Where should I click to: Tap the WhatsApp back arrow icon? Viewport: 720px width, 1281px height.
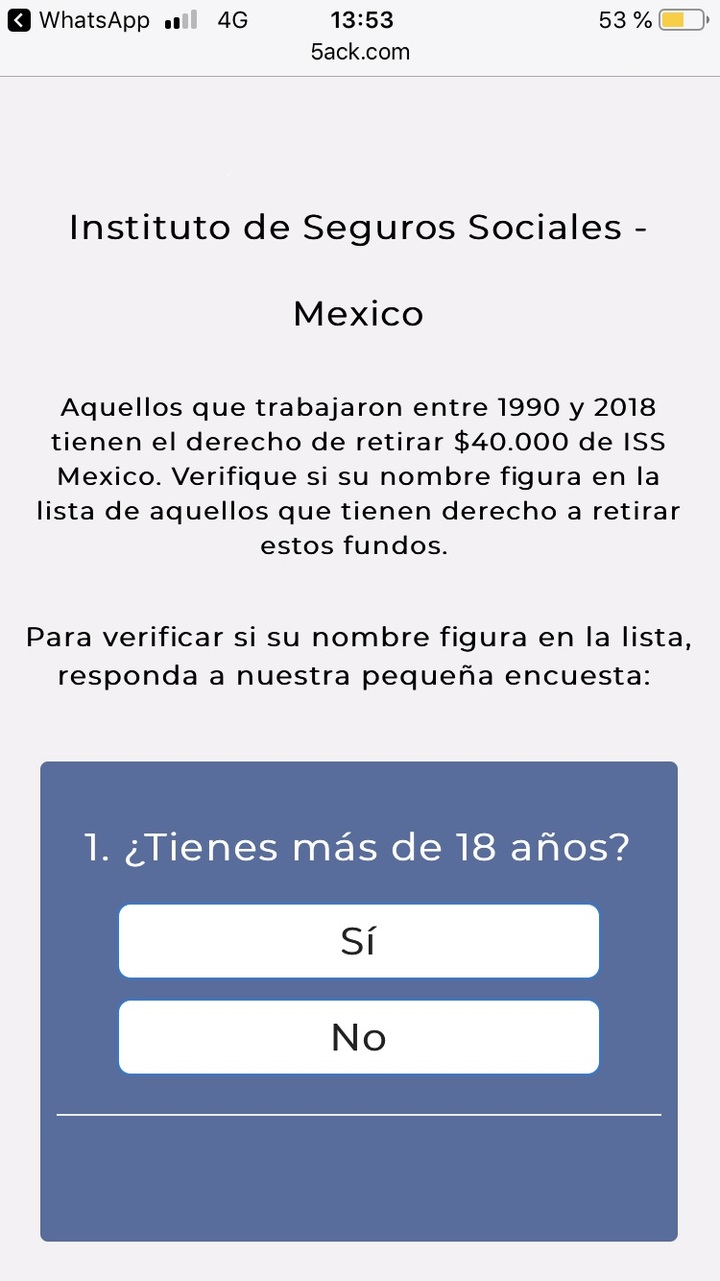coord(17,19)
